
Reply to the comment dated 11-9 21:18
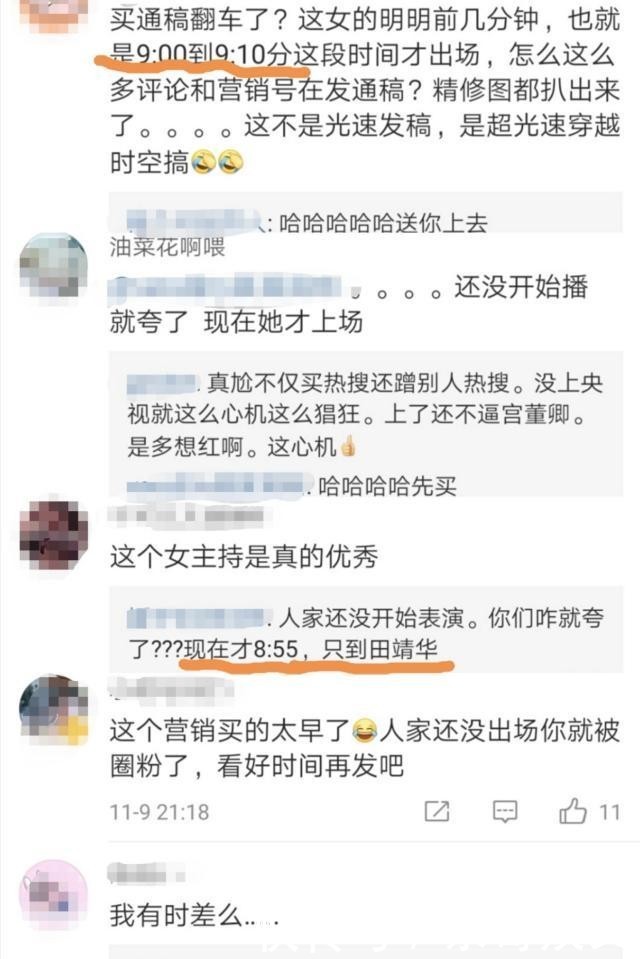506,812
